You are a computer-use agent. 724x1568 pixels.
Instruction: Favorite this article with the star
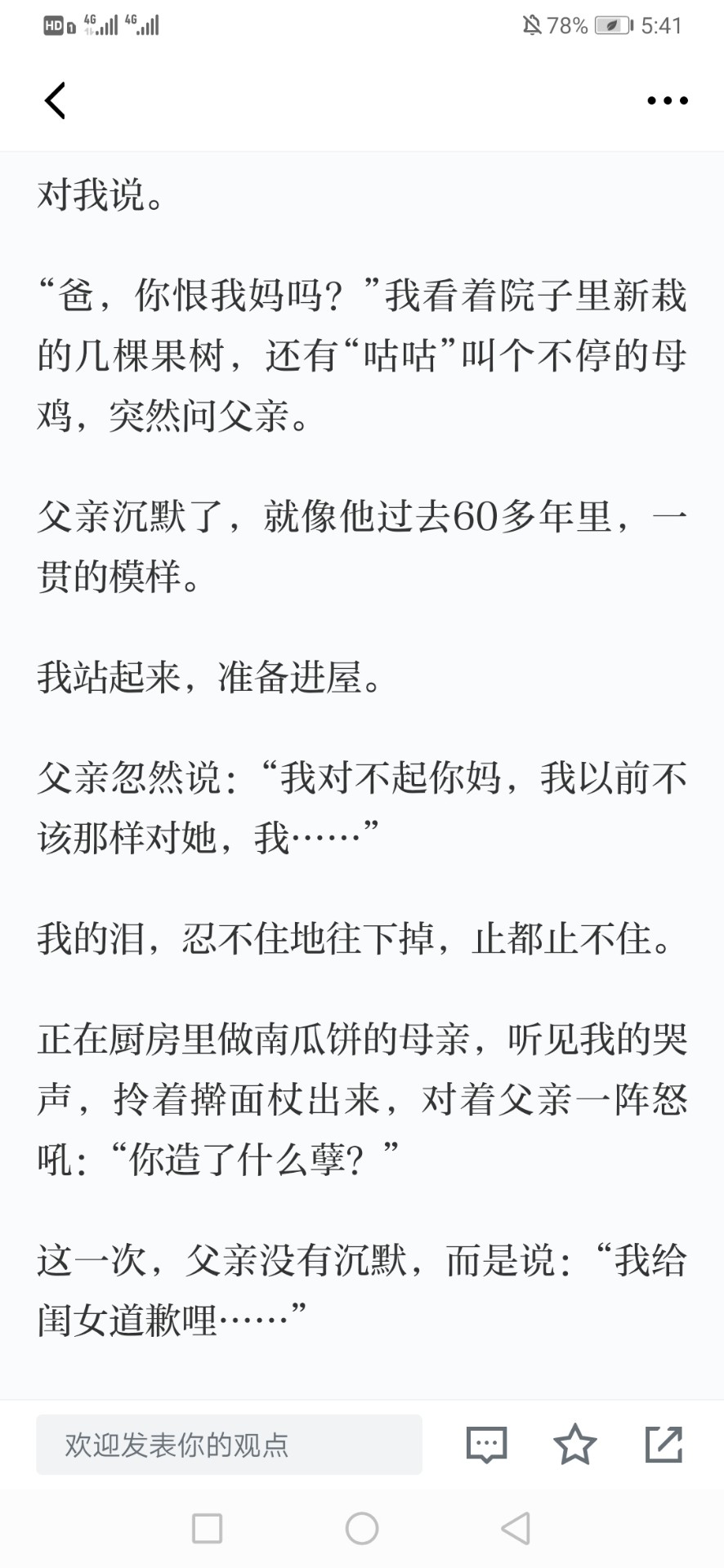coord(575,1444)
